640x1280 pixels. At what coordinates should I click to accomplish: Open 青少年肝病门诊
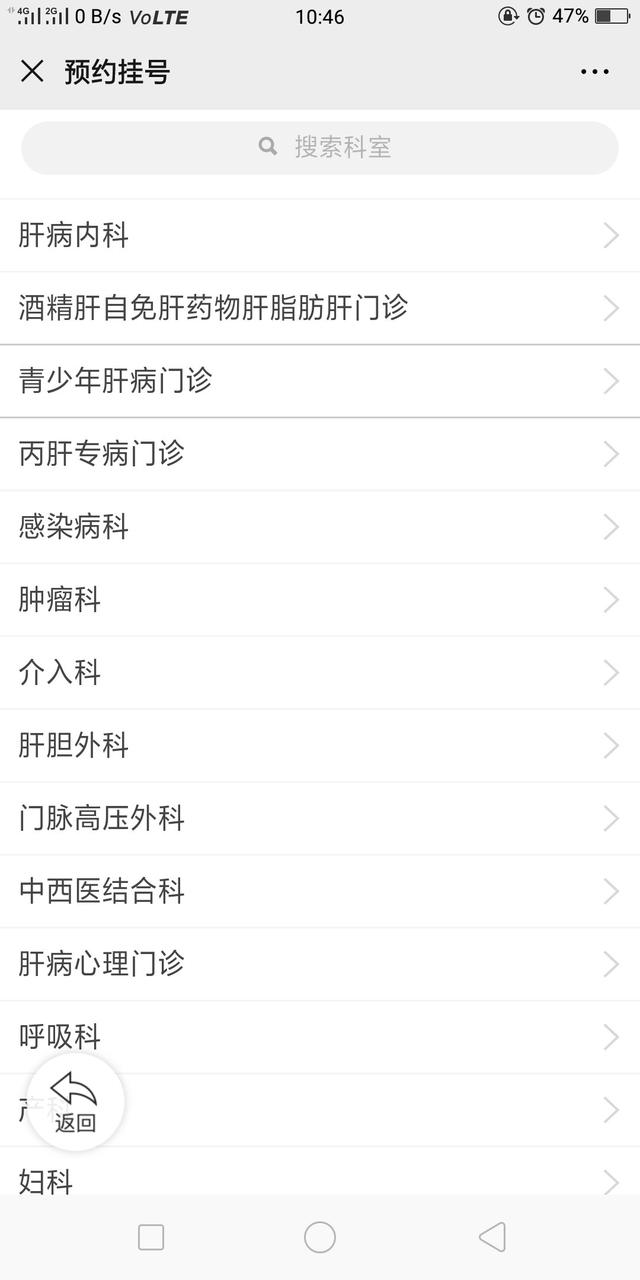[320, 381]
